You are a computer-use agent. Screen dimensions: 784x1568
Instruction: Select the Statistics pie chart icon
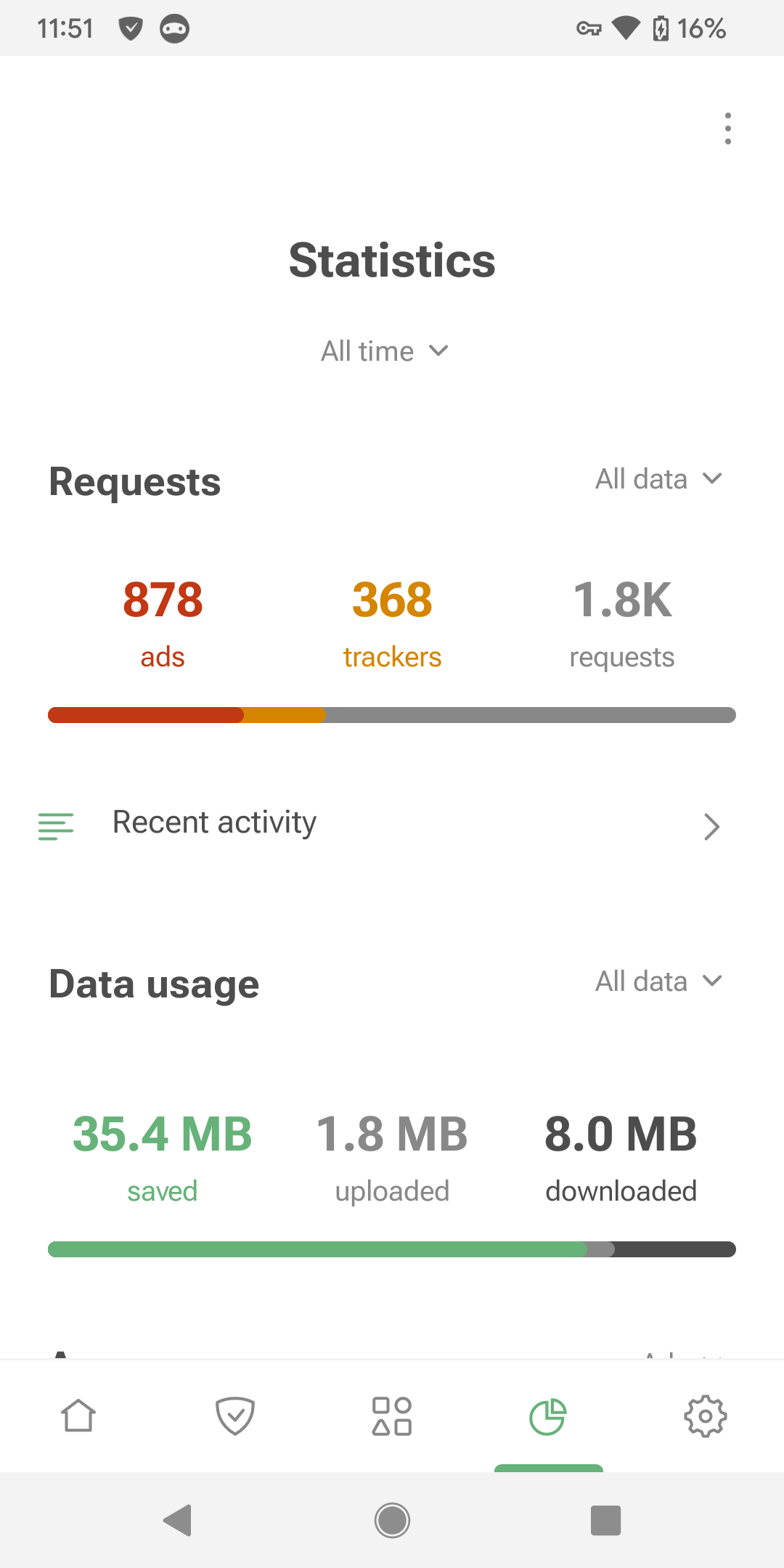[x=548, y=1415]
